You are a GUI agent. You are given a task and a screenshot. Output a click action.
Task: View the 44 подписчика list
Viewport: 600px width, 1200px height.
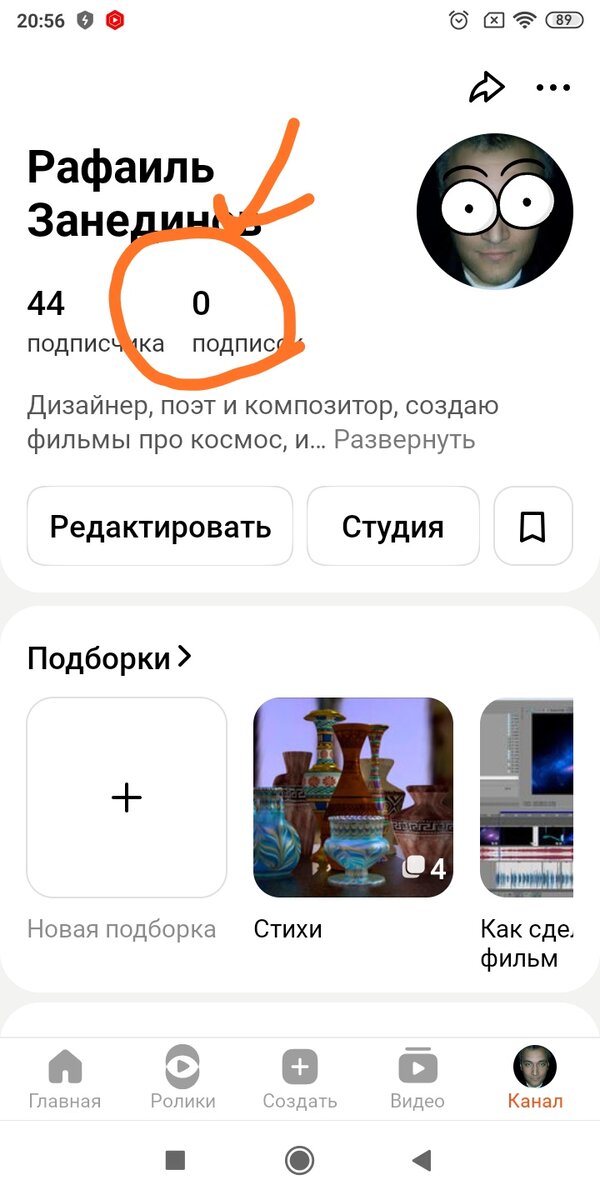[94, 321]
